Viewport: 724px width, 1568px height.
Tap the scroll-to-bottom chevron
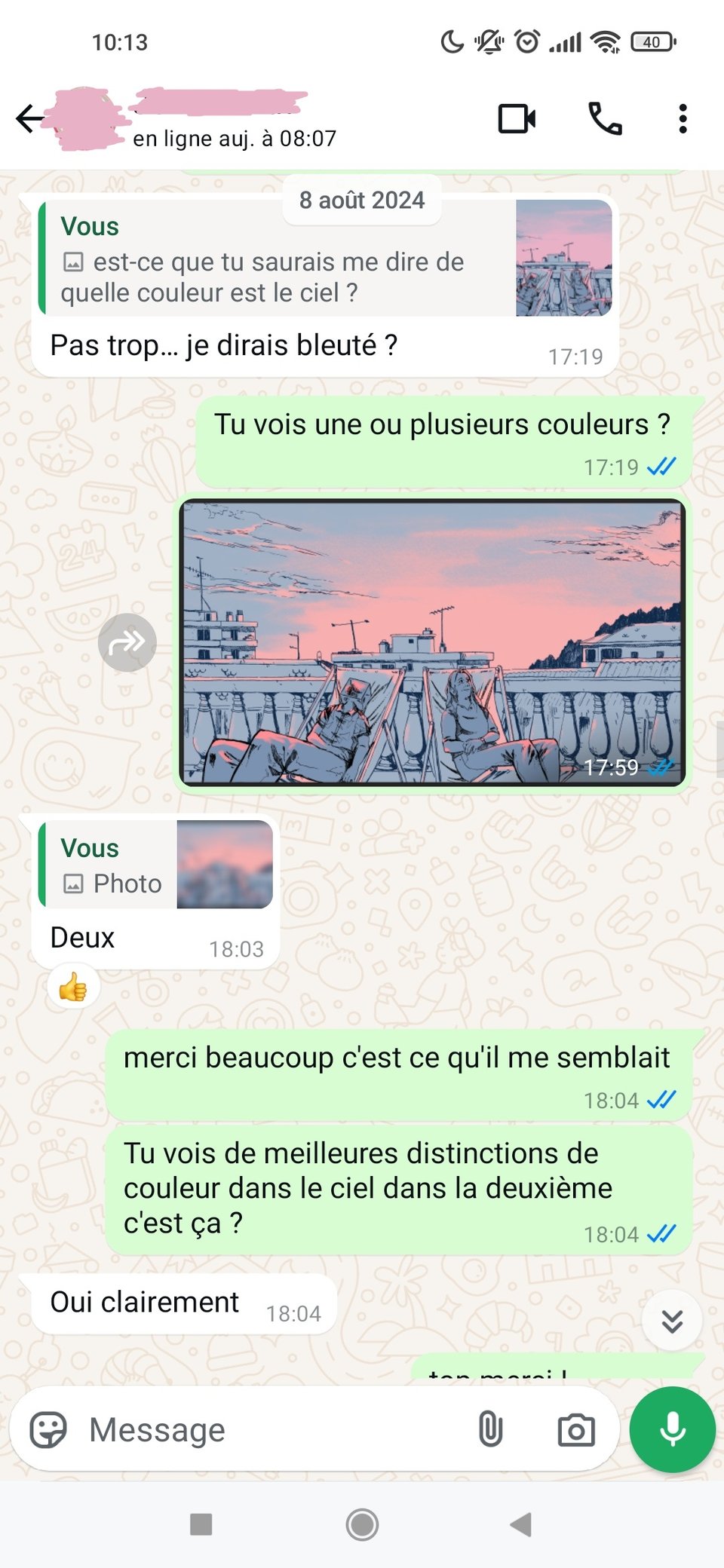(671, 1320)
